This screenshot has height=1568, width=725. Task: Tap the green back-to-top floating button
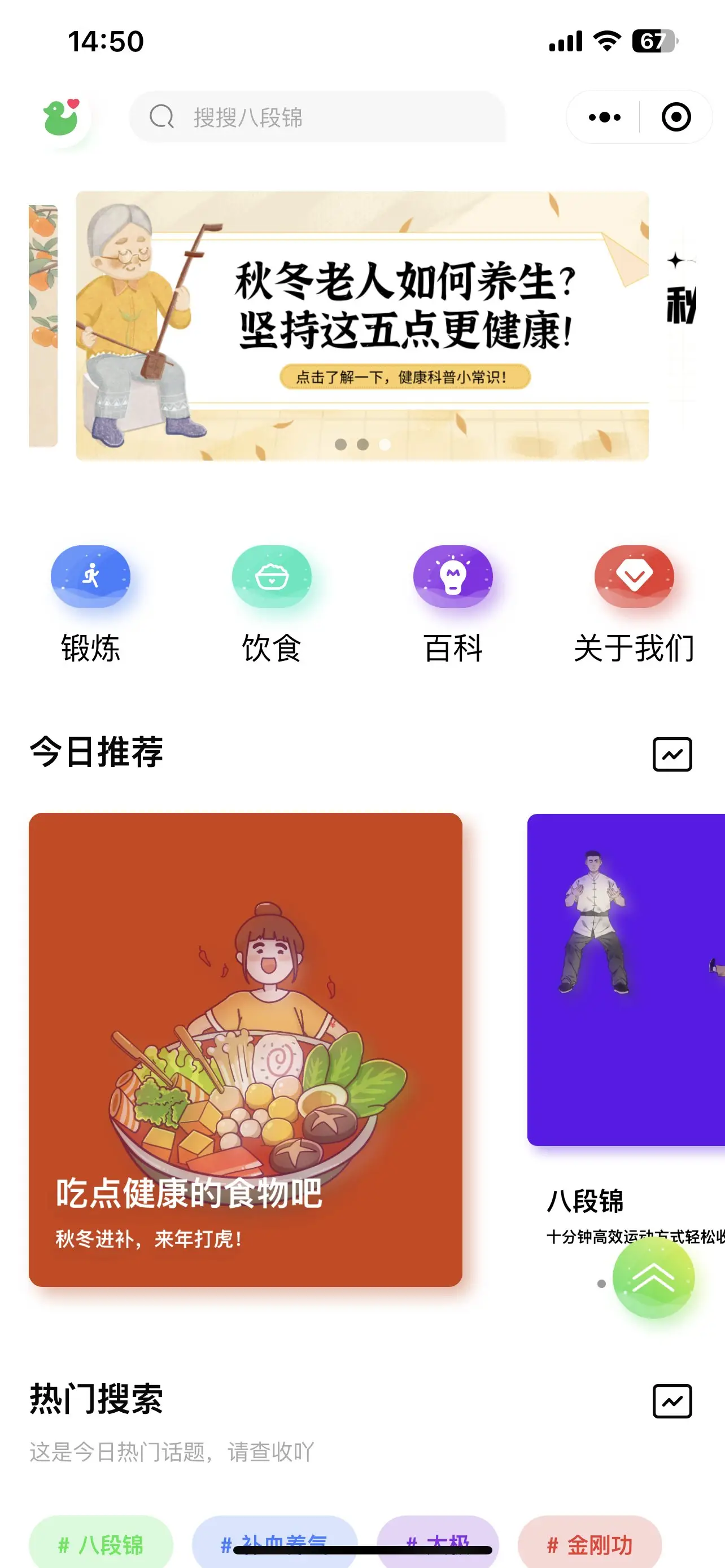coord(653,1278)
